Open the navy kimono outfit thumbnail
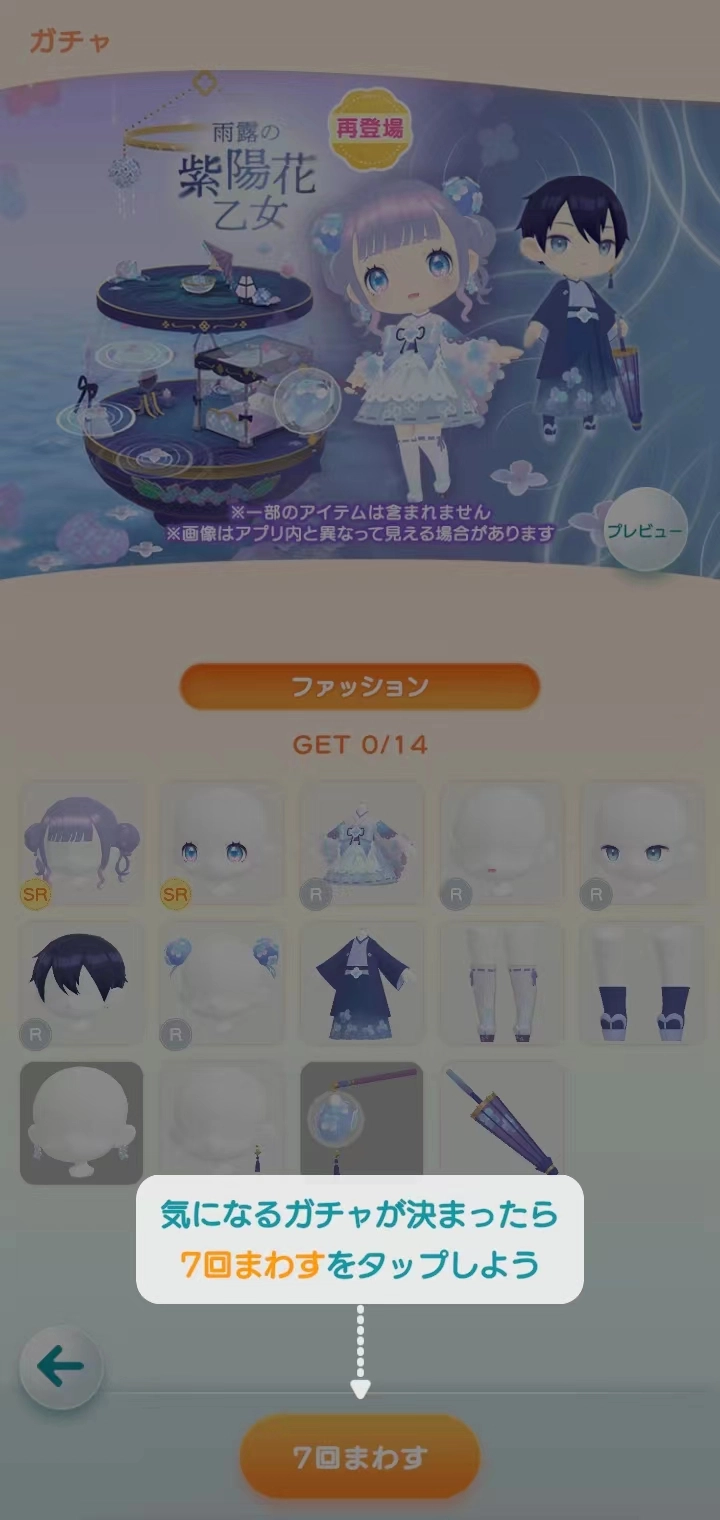720x1520 pixels. pos(360,982)
